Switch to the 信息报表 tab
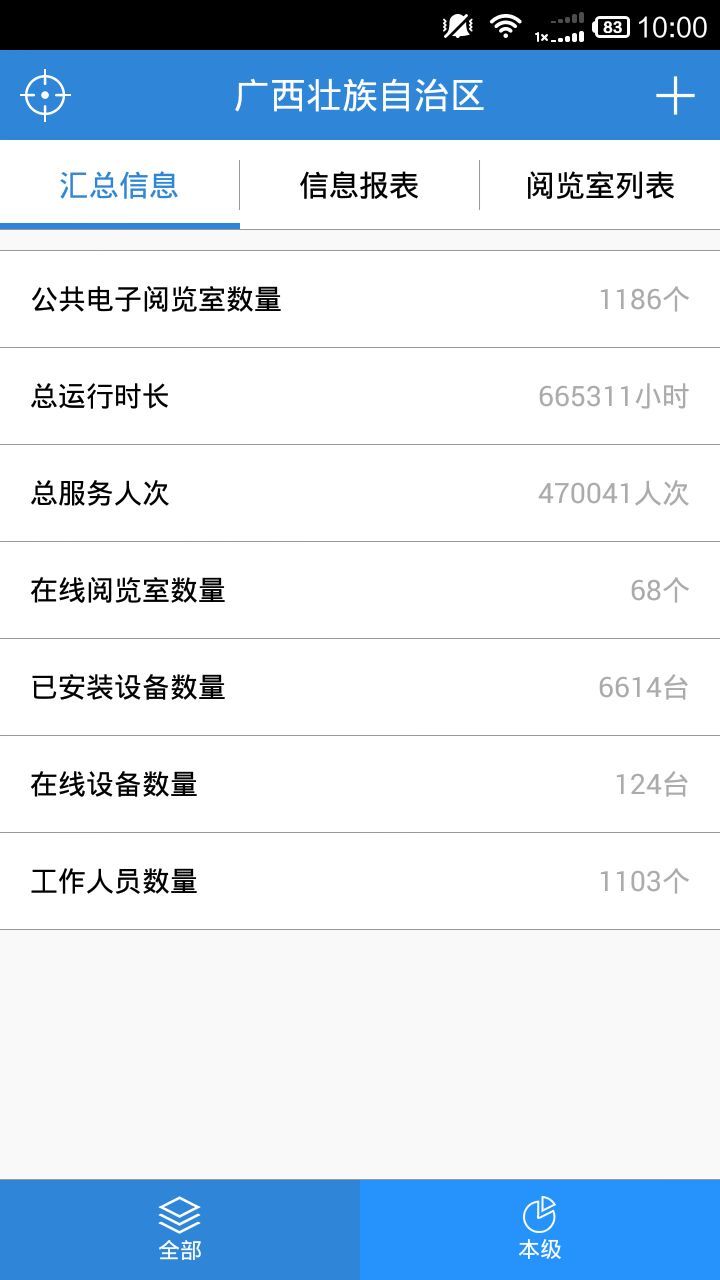This screenshot has height=1280, width=720. pyautogui.click(x=359, y=185)
